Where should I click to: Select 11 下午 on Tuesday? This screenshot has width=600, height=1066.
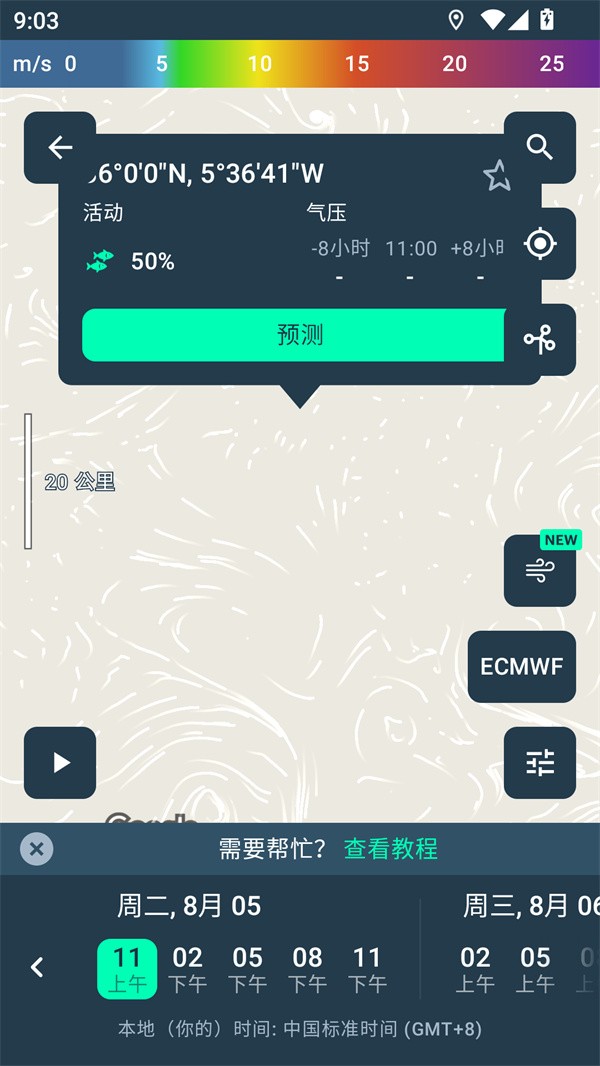point(367,969)
